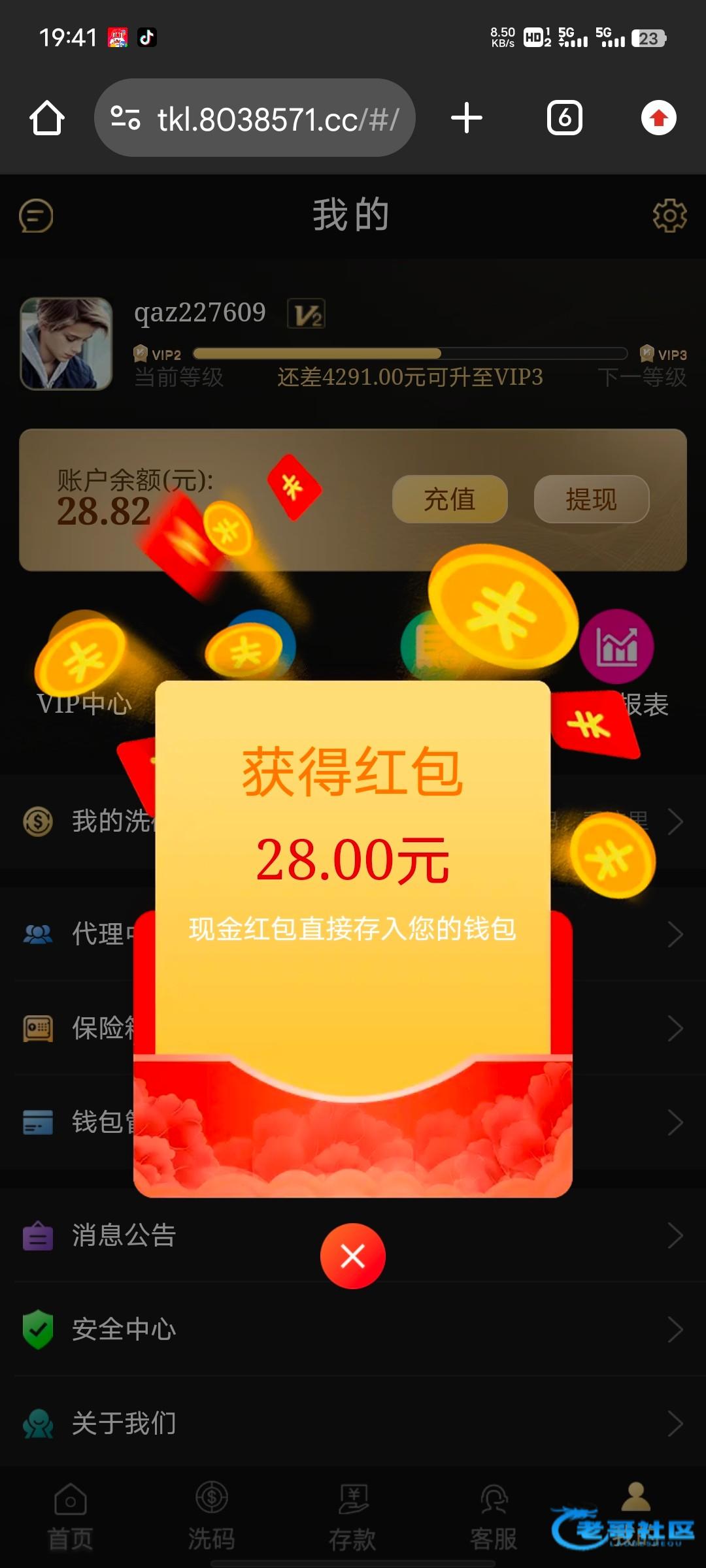Screen dimensions: 706x1568
Task: Tap the 充值 recharge button
Action: 450,499
